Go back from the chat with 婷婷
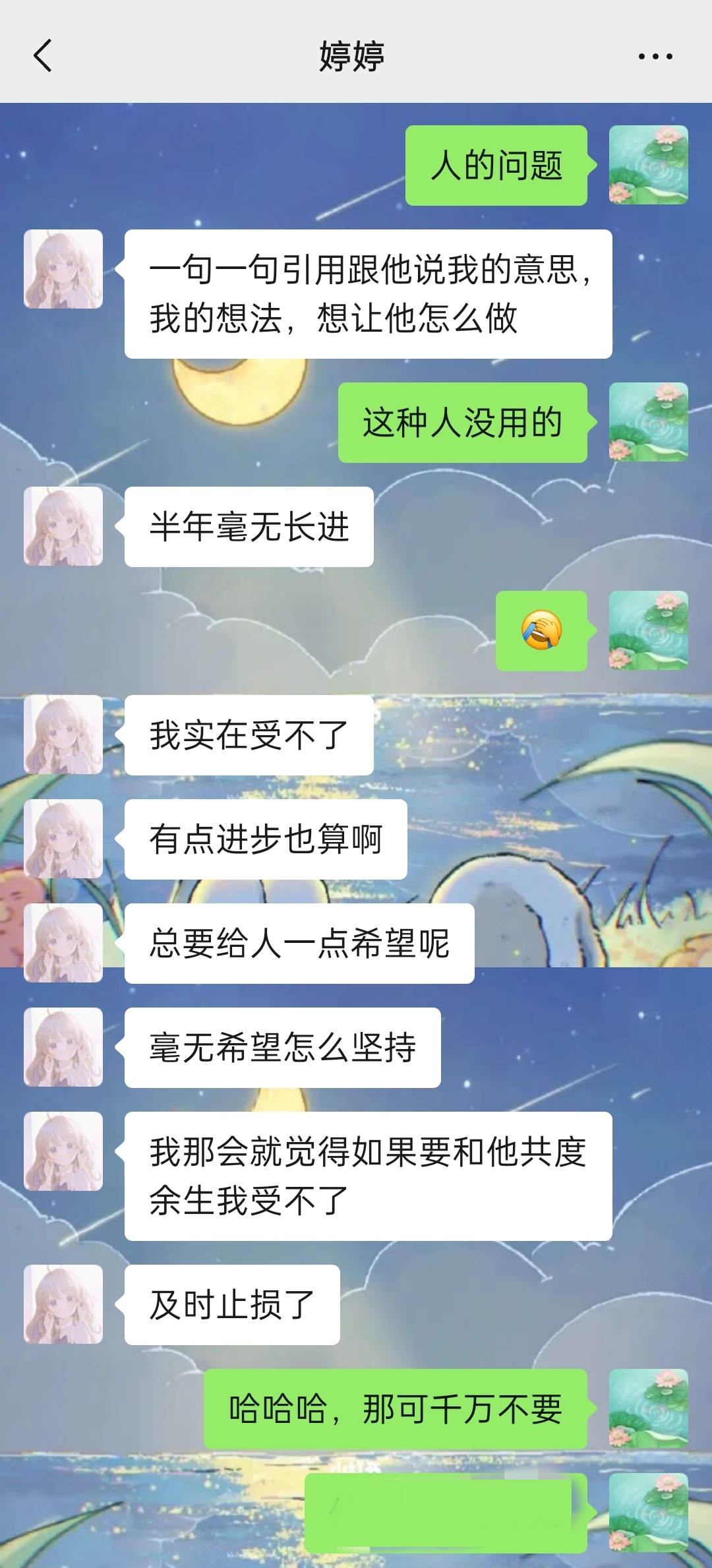Screen dimensions: 712x1568 pos(43,55)
